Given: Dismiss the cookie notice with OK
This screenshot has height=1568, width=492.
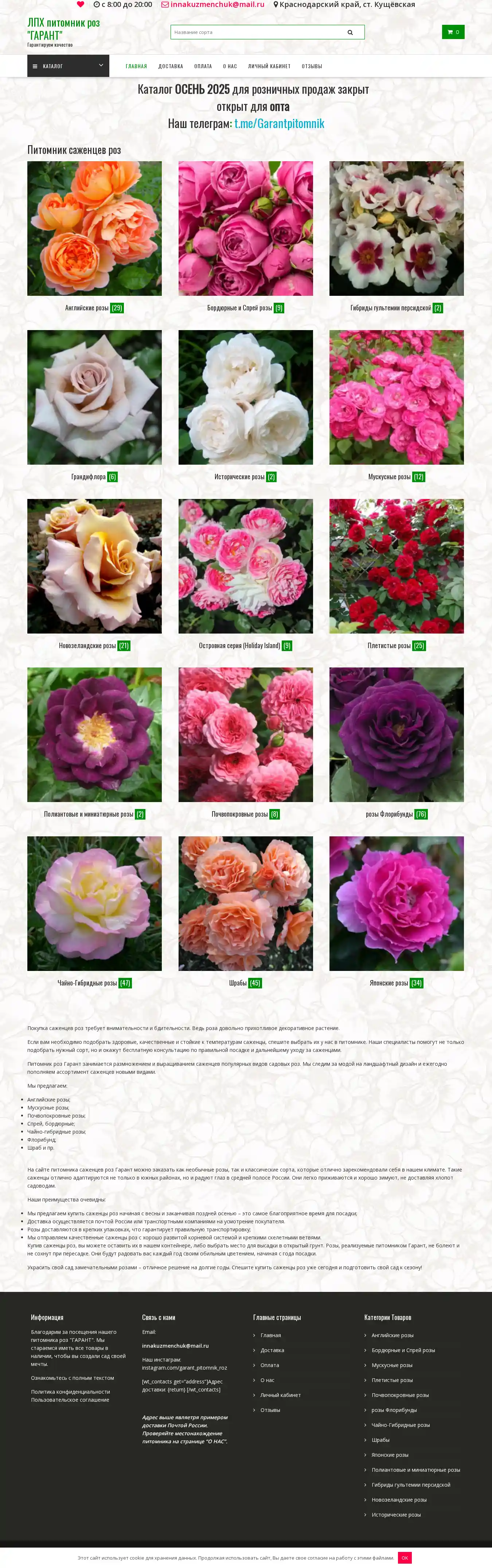Looking at the screenshot, I should click(x=405, y=1558).
